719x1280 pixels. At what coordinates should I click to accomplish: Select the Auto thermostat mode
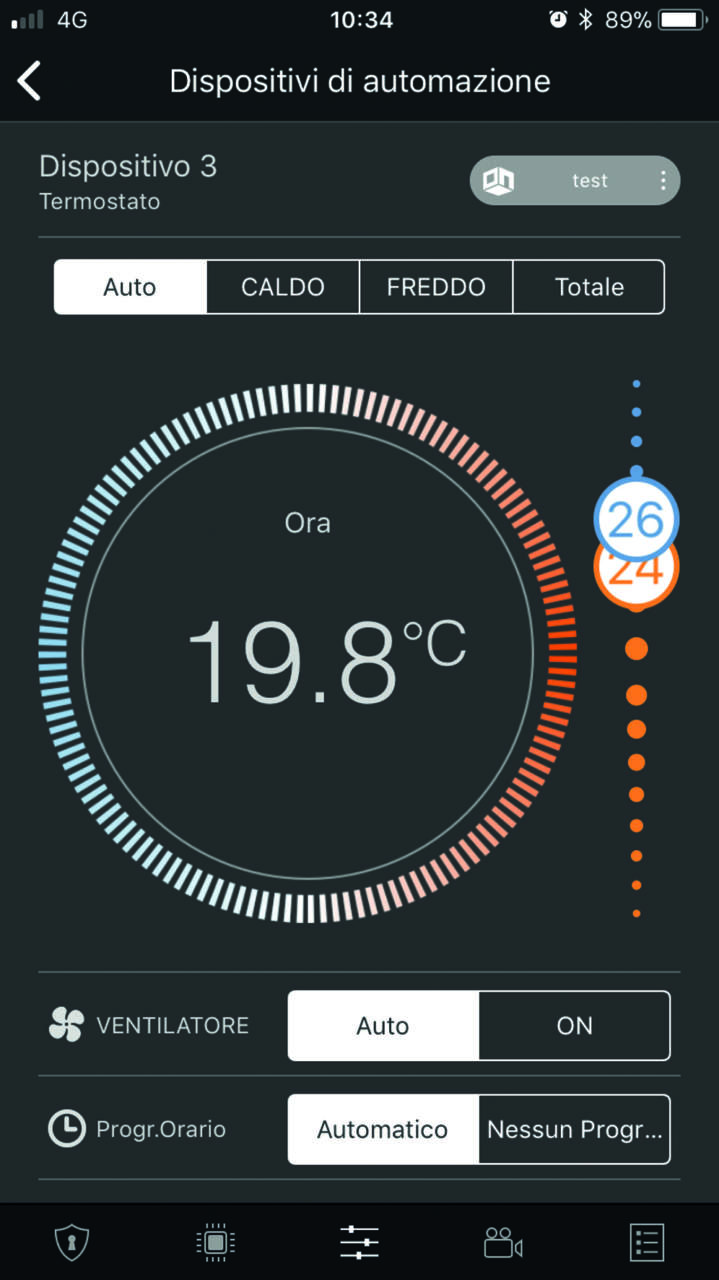pyautogui.click(x=130, y=287)
